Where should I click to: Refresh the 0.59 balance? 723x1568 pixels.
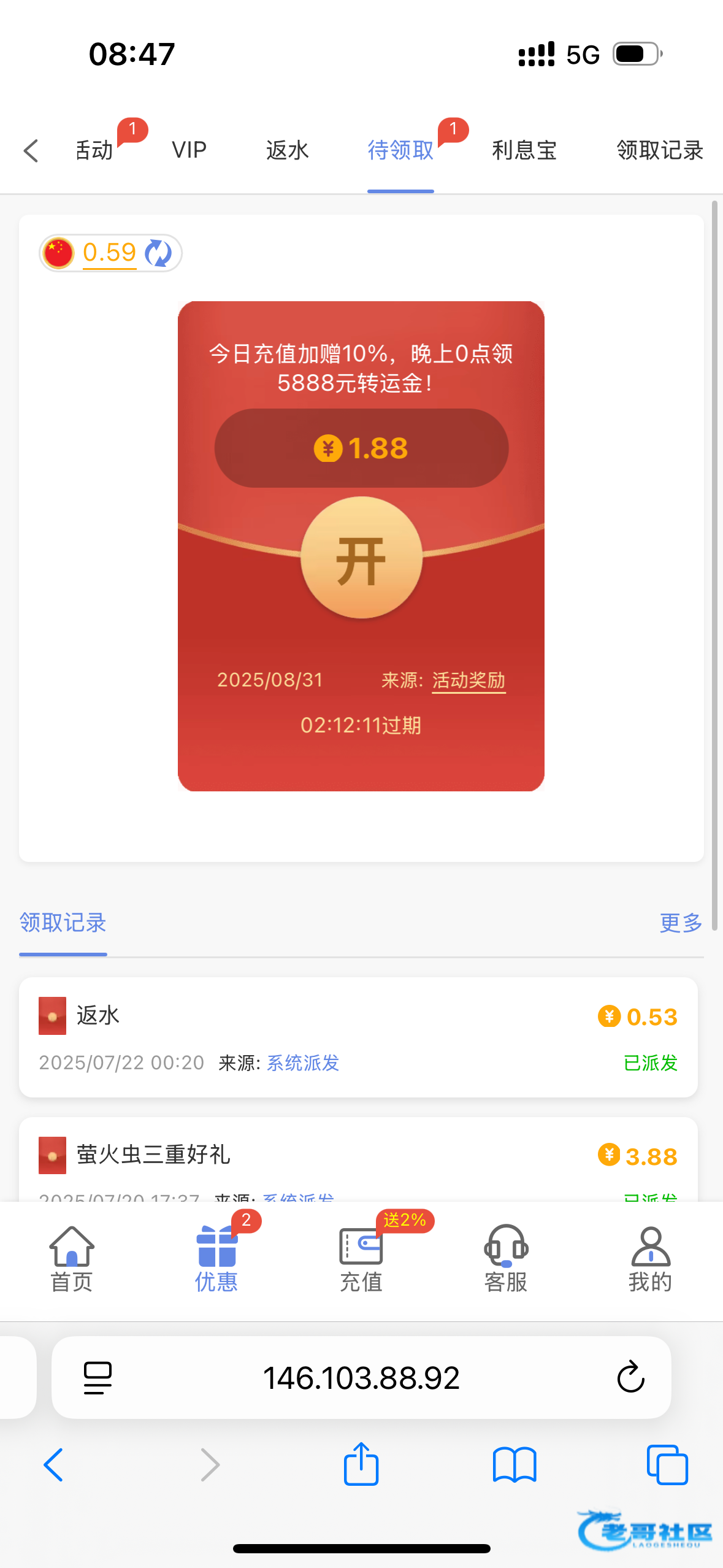[159, 253]
